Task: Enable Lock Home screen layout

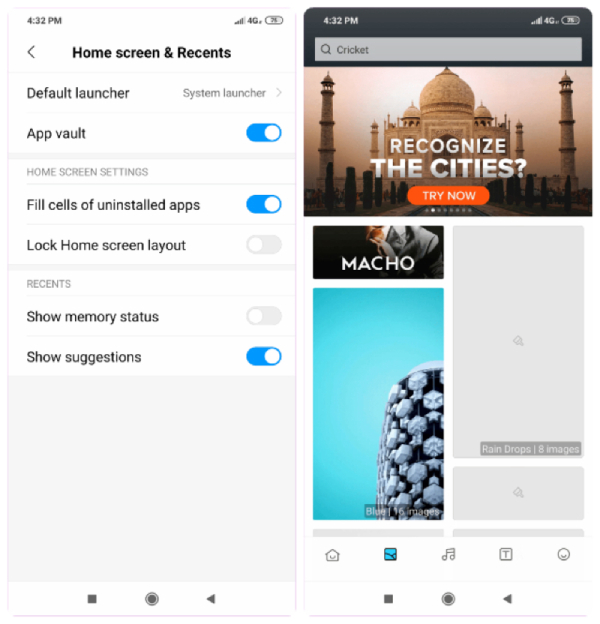Action: pyautogui.click(x=264, y=245)
